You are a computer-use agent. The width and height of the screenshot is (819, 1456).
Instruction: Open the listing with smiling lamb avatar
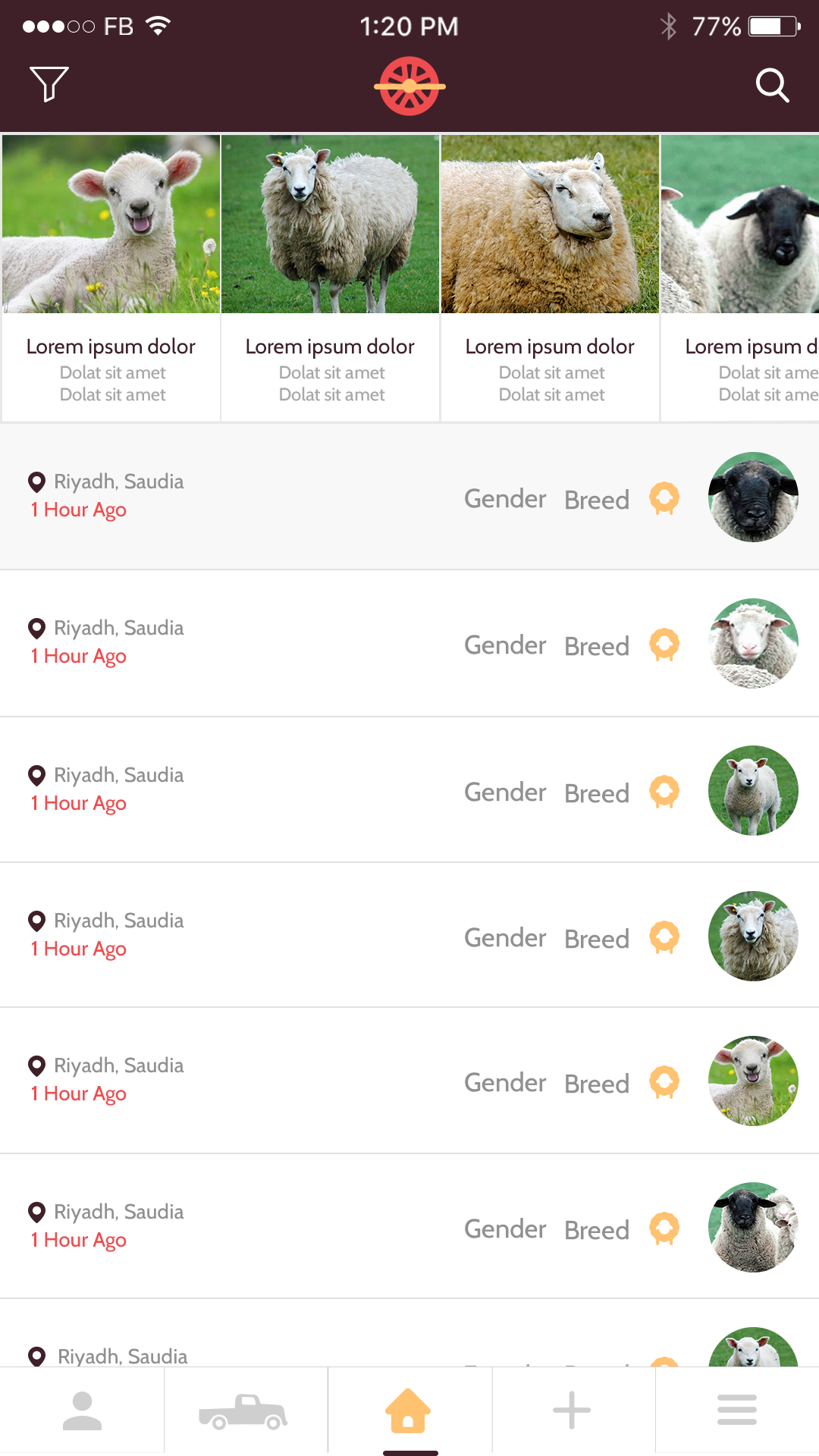[409, 1081]
